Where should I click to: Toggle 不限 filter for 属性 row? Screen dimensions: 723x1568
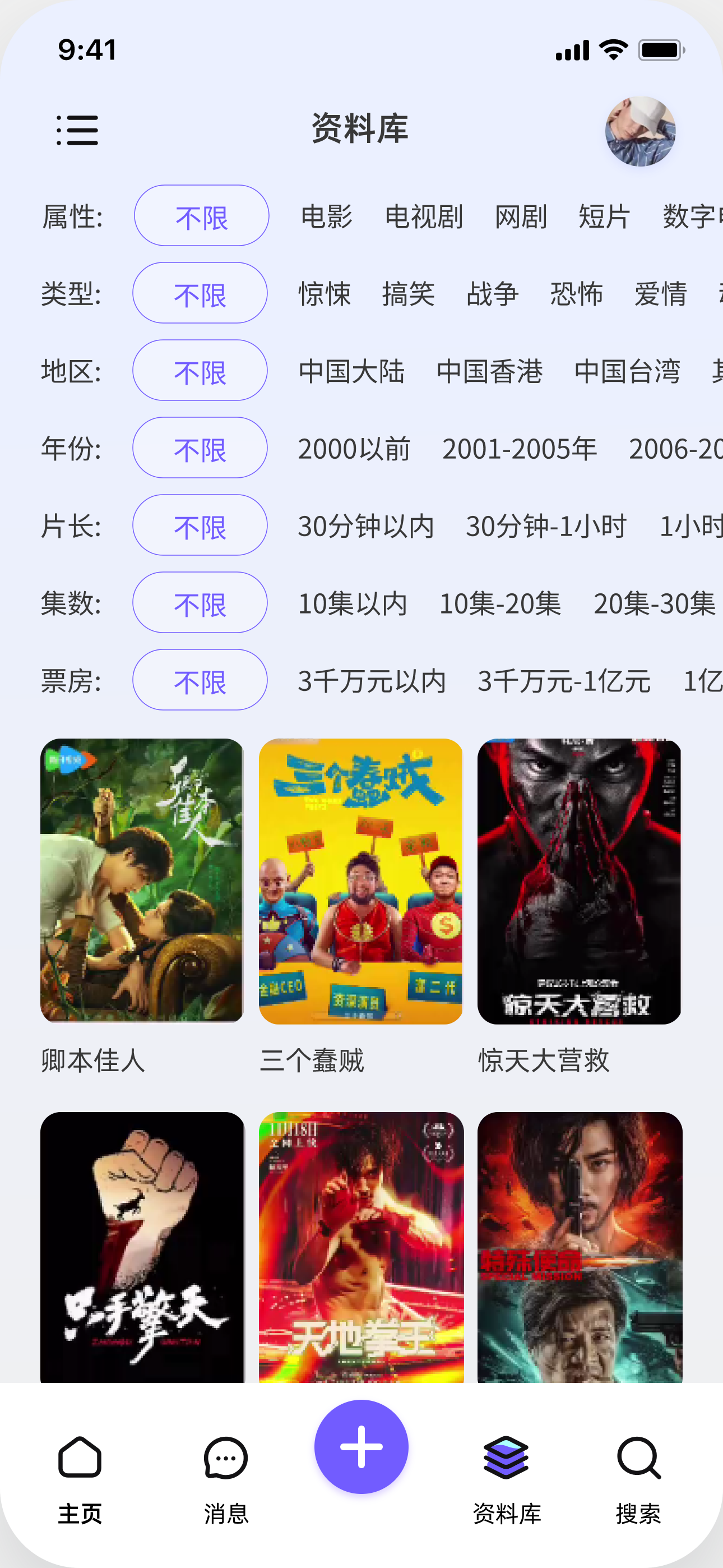point(201,215)
